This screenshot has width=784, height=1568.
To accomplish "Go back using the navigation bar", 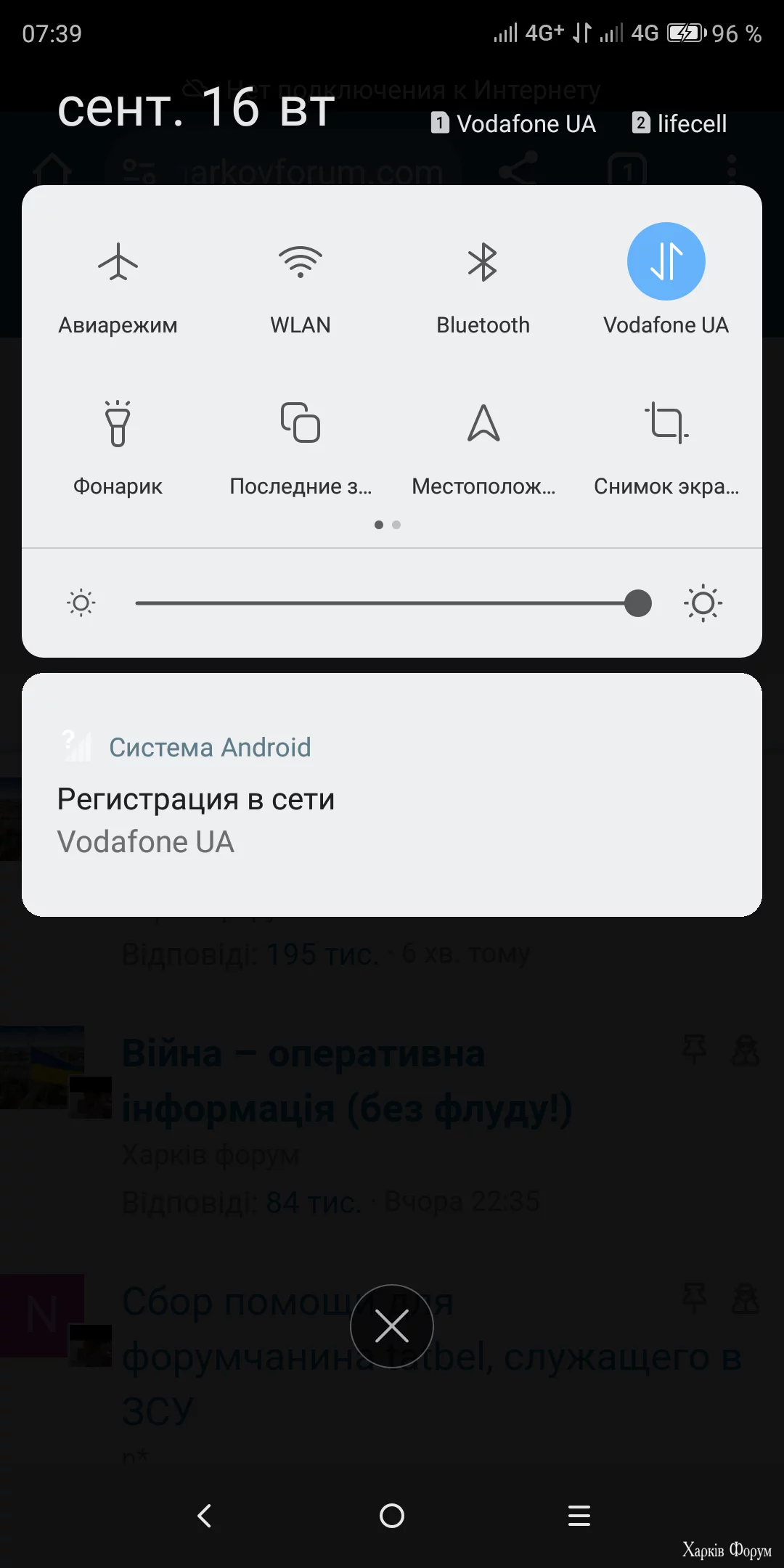I will point(205,1516).
